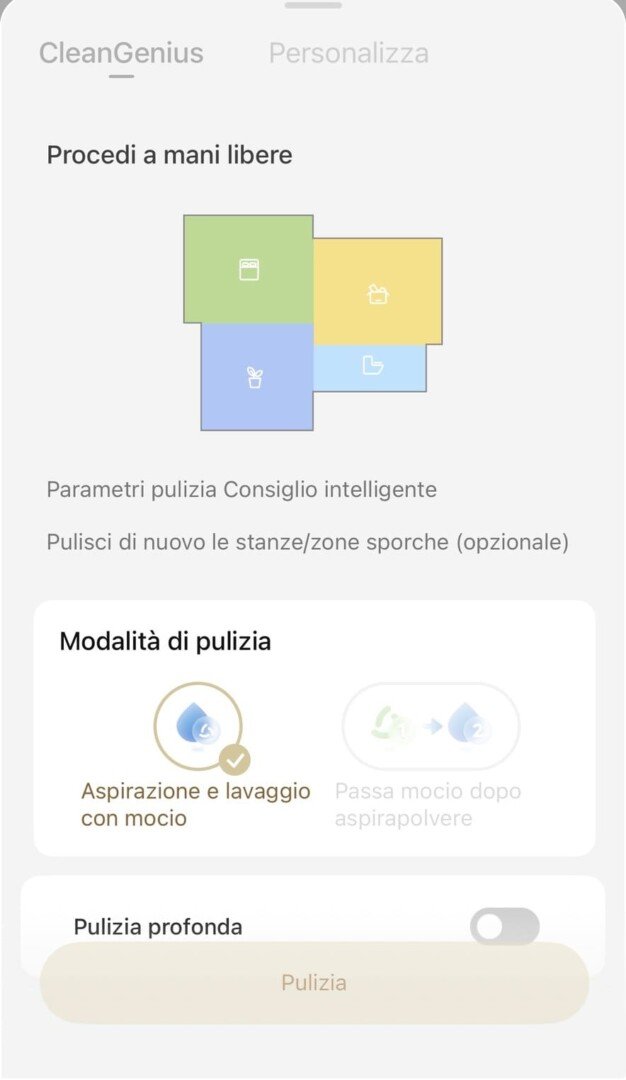Start cleaning with the Pulizia button
The image size is (626, 1080).
pyautogui.click(x=314, y=983)
